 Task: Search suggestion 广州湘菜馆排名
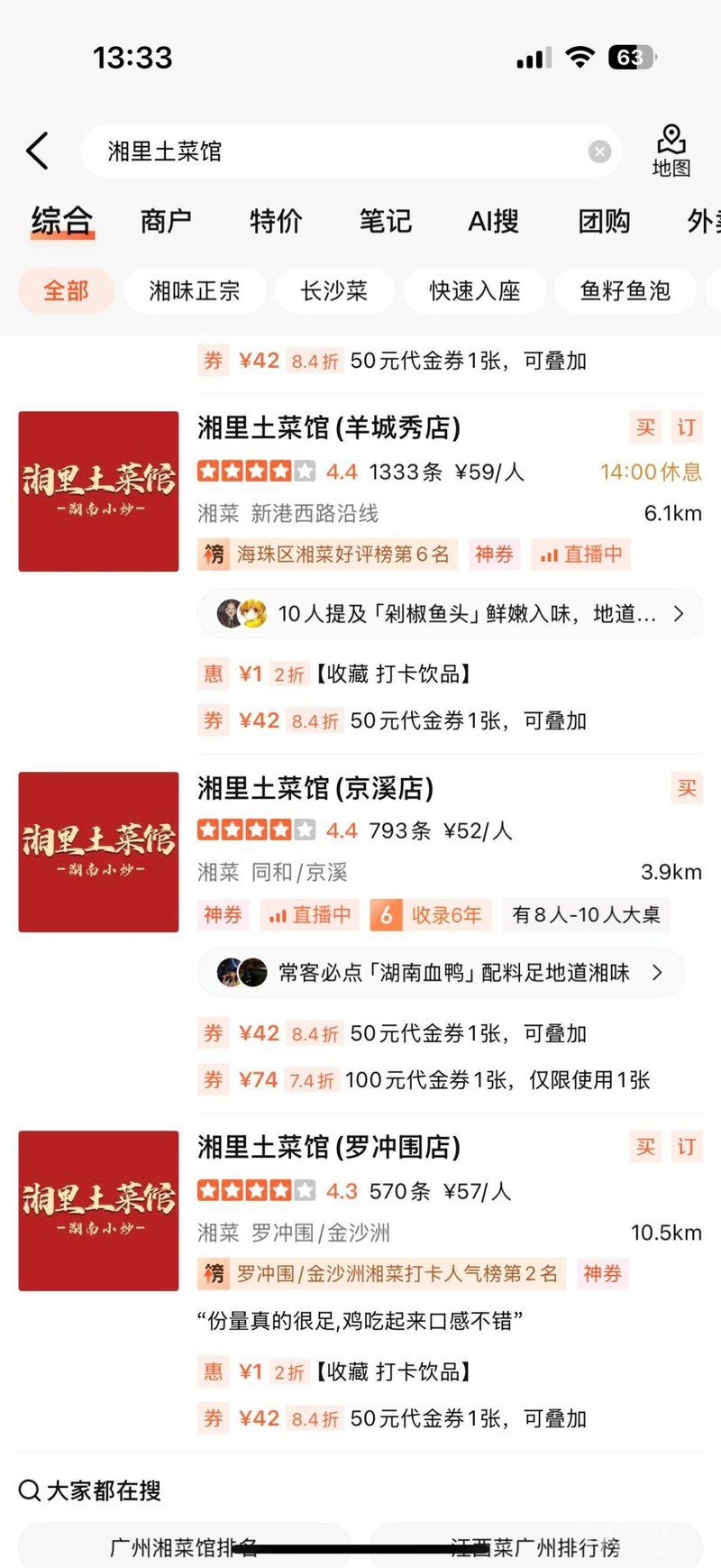[184, 1547]
